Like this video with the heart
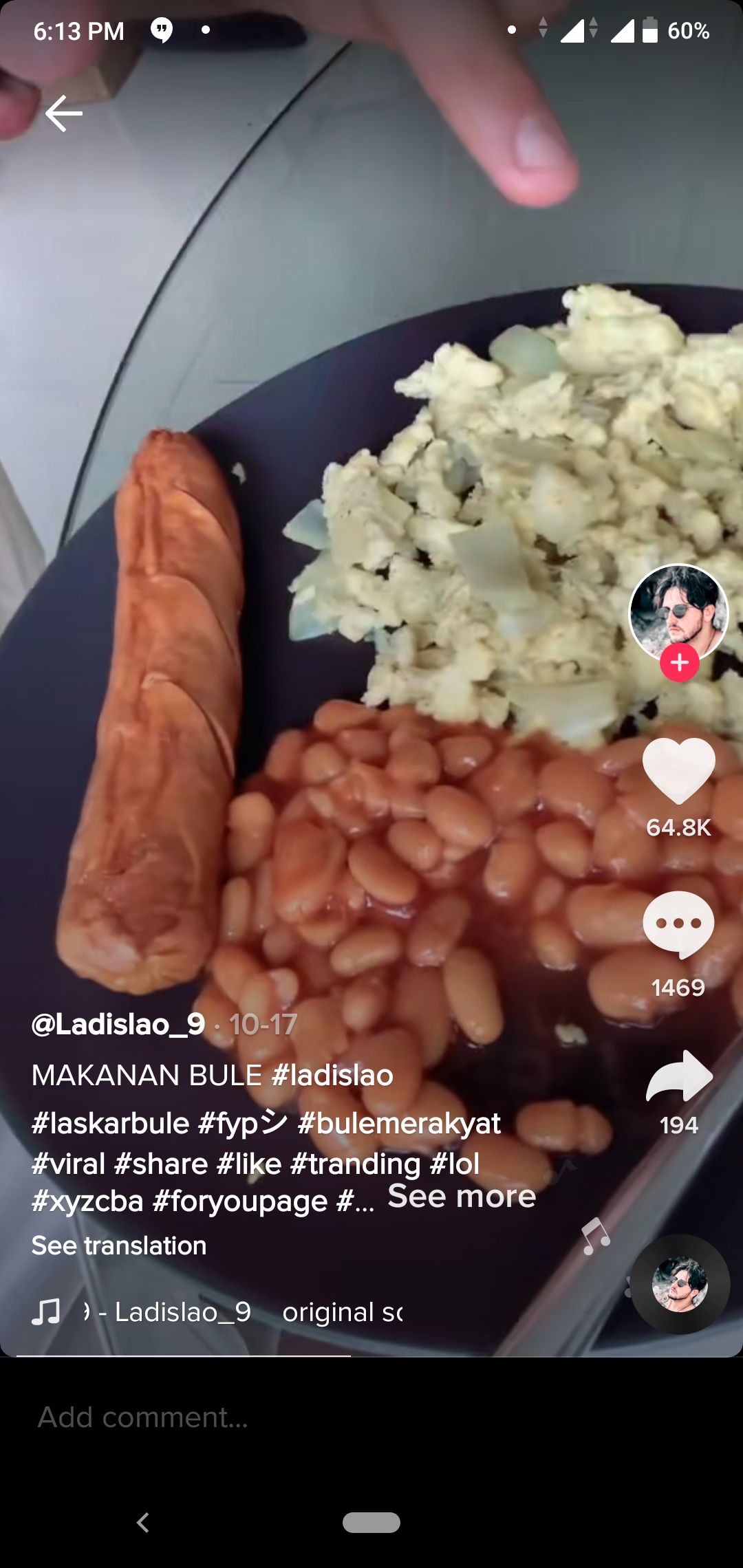 pyautogui.click(x=678, y=770)
